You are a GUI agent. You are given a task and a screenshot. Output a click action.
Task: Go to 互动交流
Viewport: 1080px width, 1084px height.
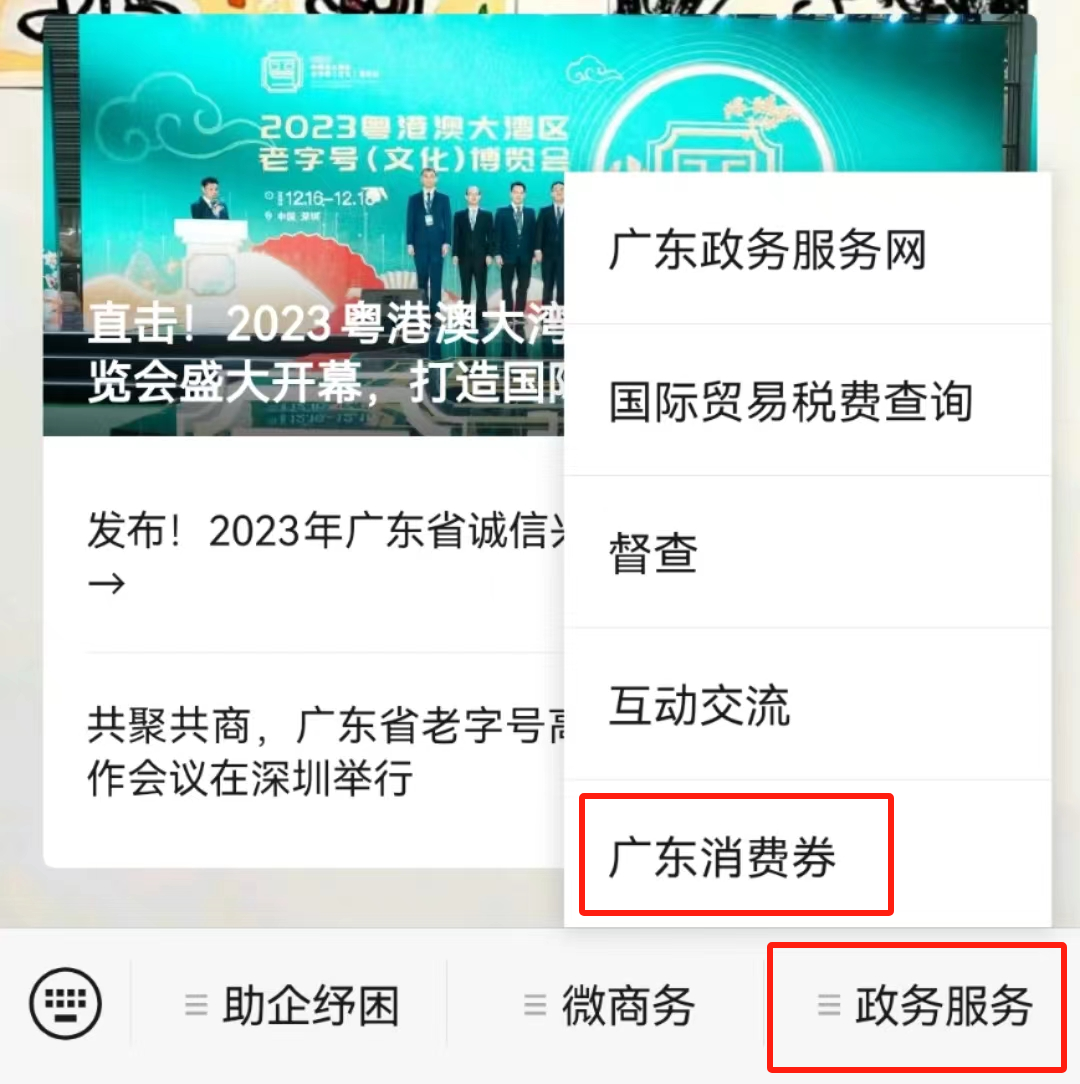coord(700,705)
